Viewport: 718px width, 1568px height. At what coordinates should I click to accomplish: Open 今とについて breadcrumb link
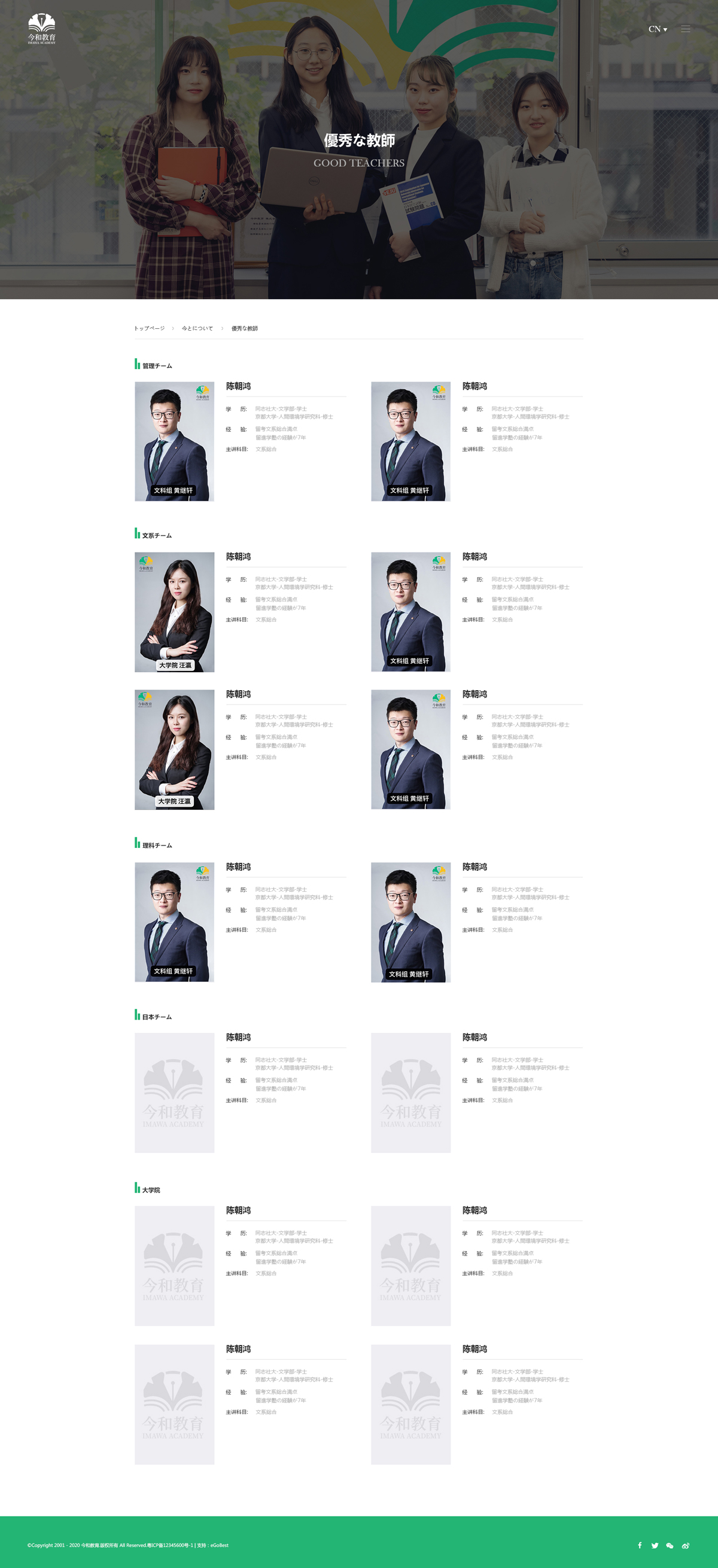click(197, 328)
